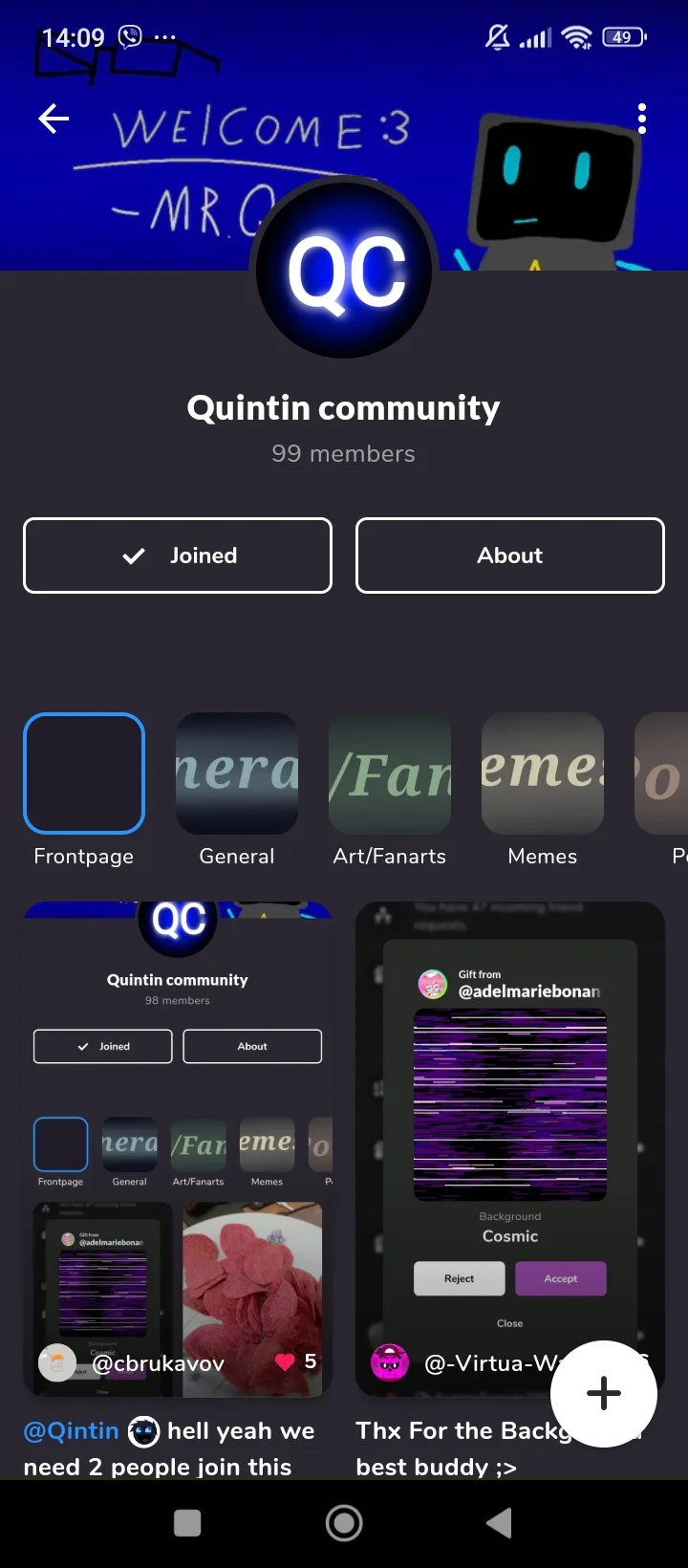Select the Frontpage category
The height and width of the screenshot is (1568, 688).
click(x=84, y=773)
